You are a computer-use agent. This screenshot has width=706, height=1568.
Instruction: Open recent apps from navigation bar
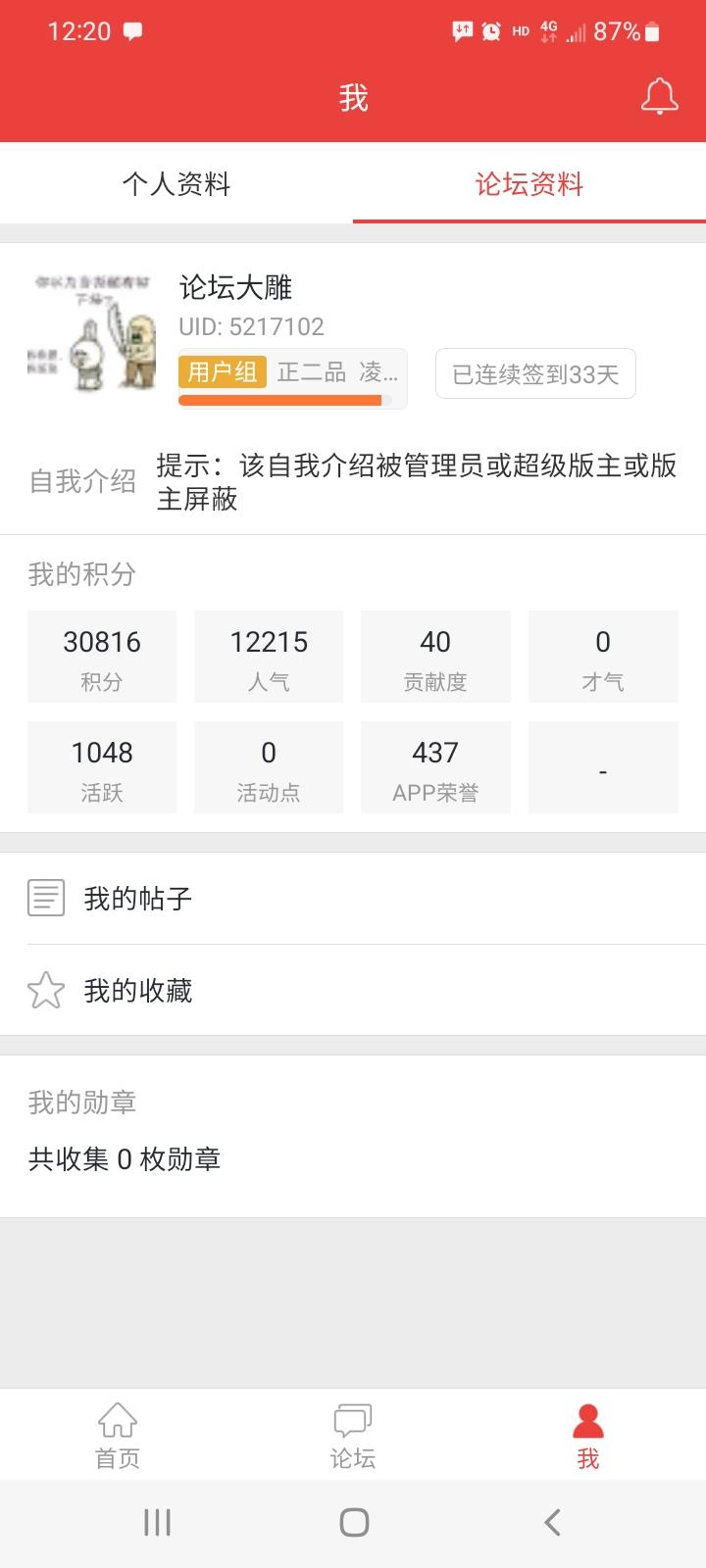point(157,1522)
